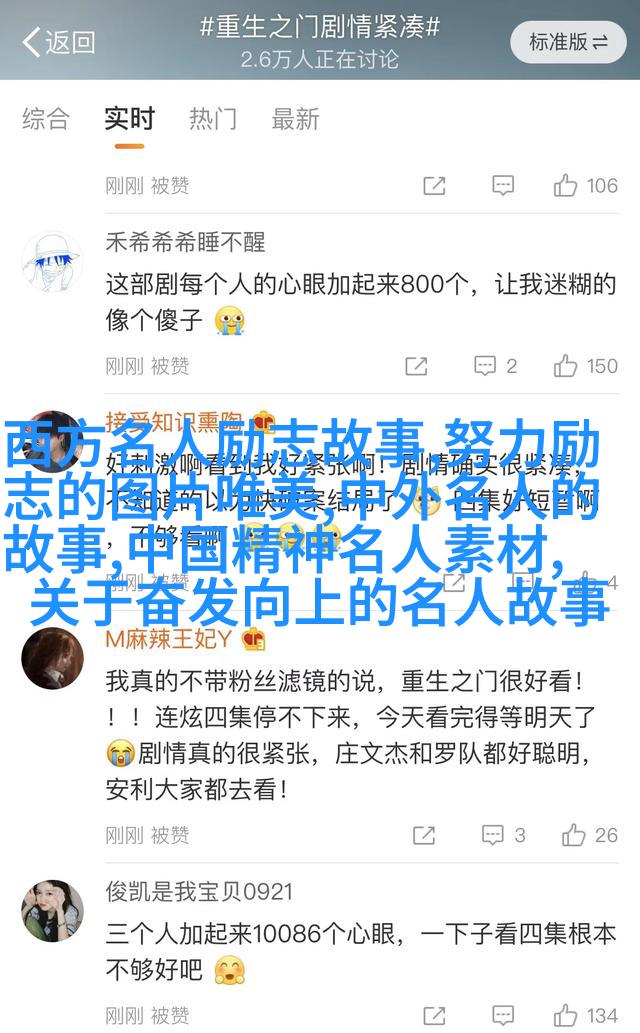Switch to the 热门 tab
Image resolution: width=640 pixels, height=1033 pixels.
[x=213, y=119]
